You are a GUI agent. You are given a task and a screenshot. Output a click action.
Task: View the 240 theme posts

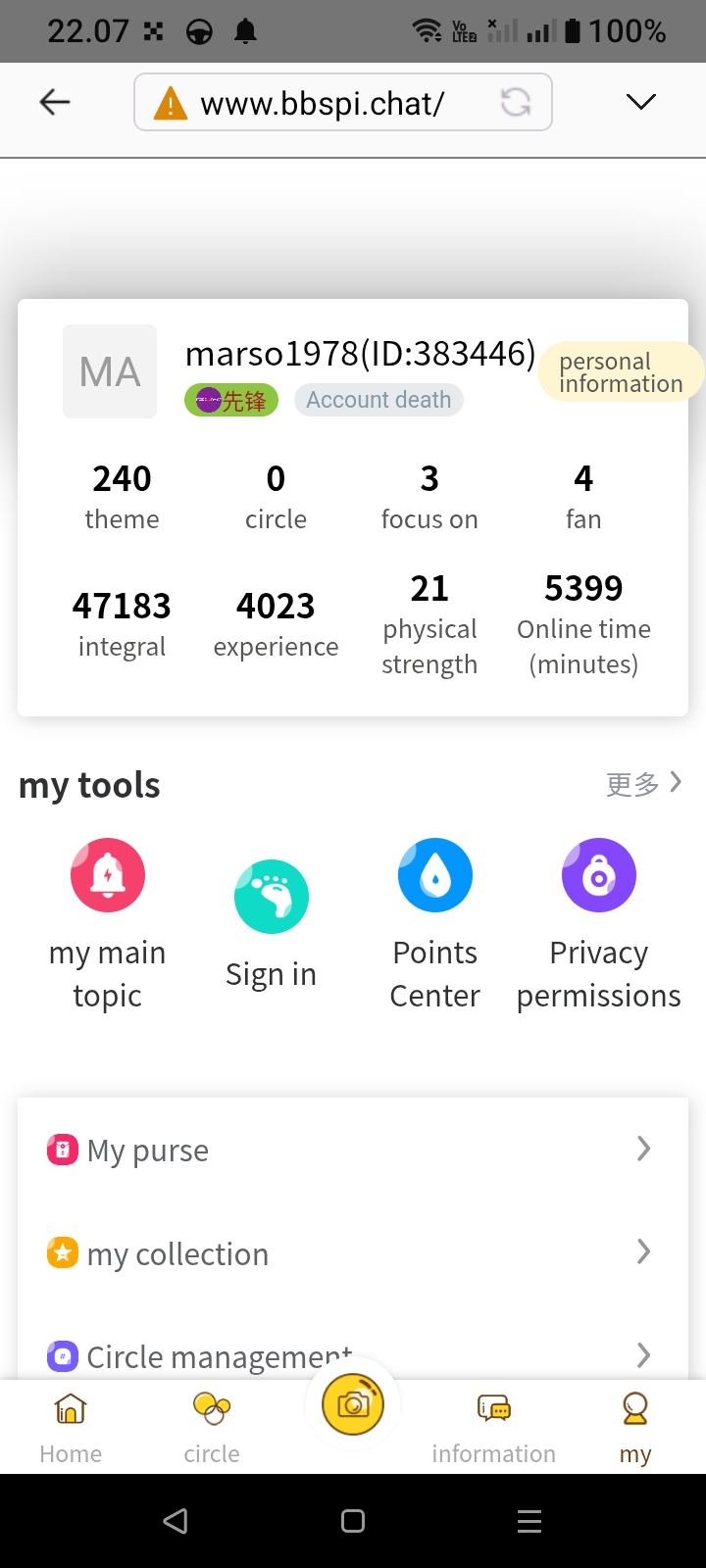tap(122, 496)
